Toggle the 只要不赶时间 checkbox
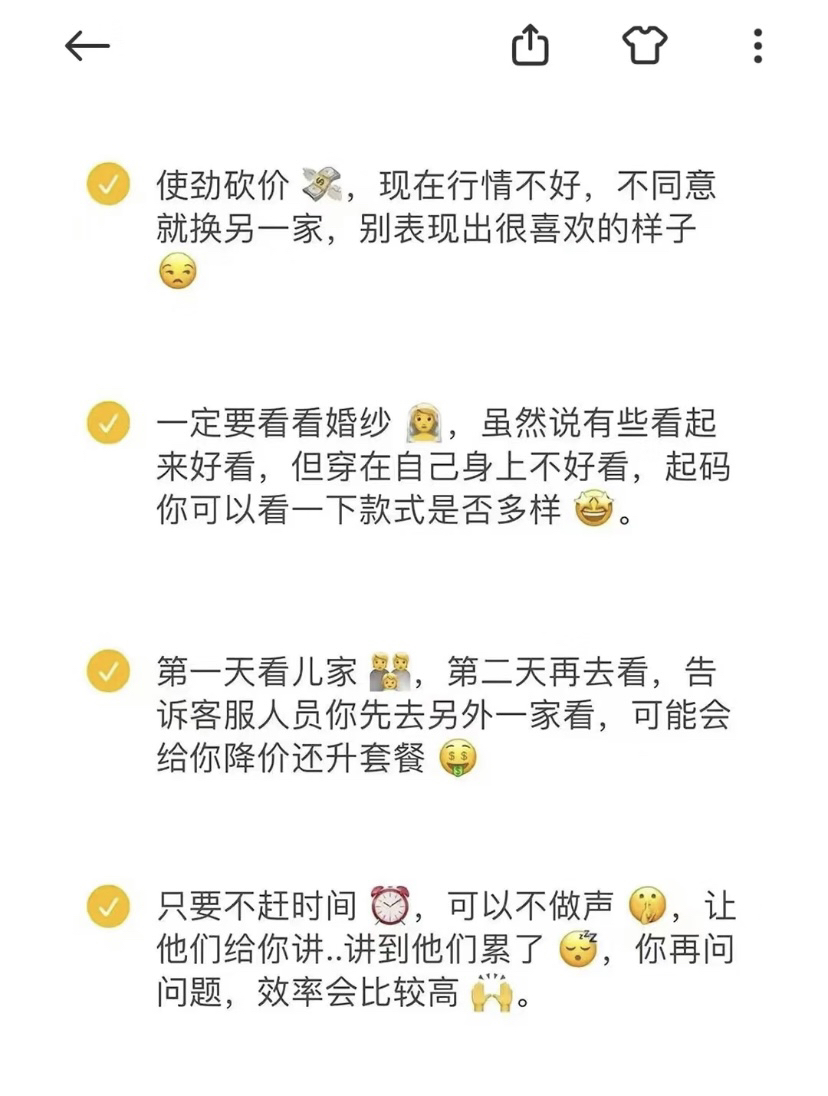The height and width of the screenshot is (1096, 828). [x=108, y=907]
